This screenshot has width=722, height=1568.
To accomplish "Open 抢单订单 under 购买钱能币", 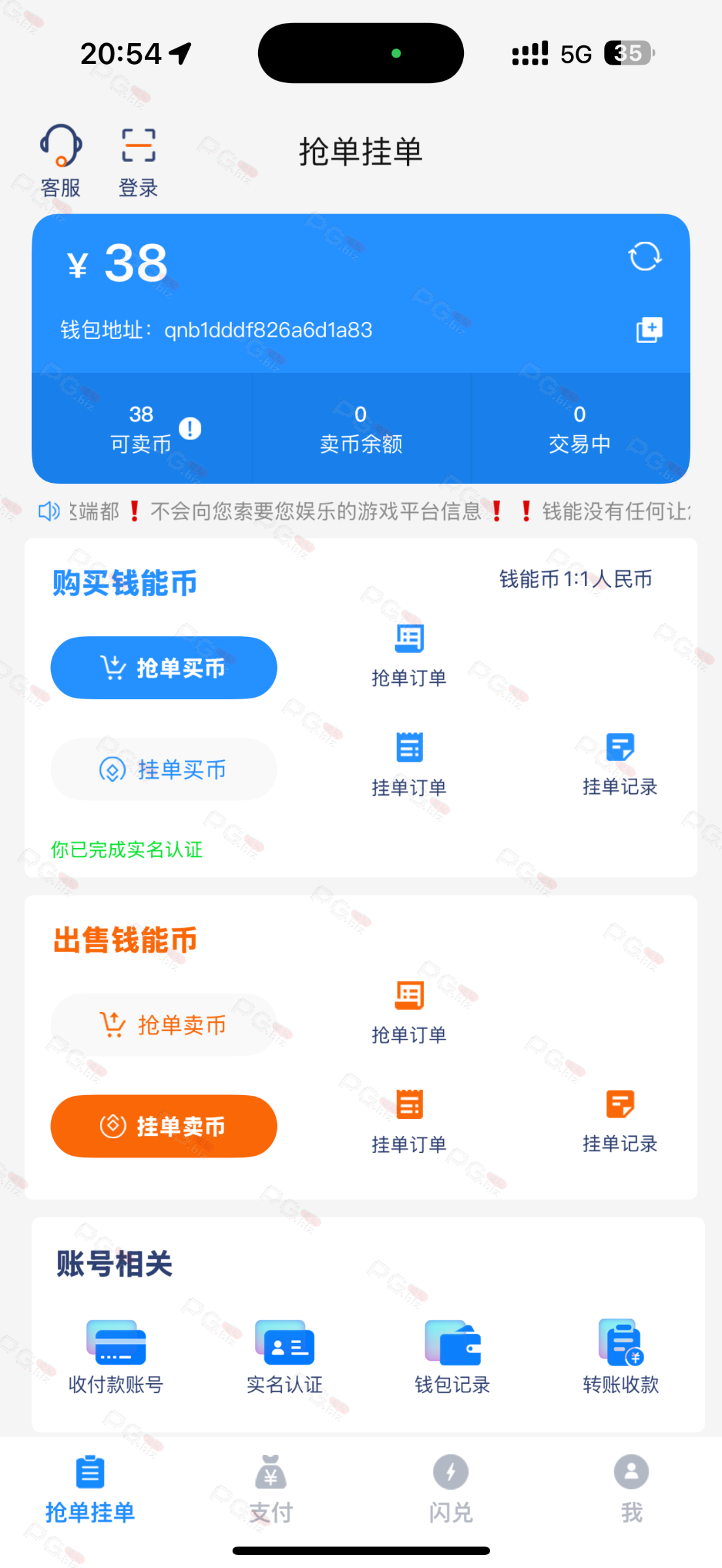I will 409,655.
